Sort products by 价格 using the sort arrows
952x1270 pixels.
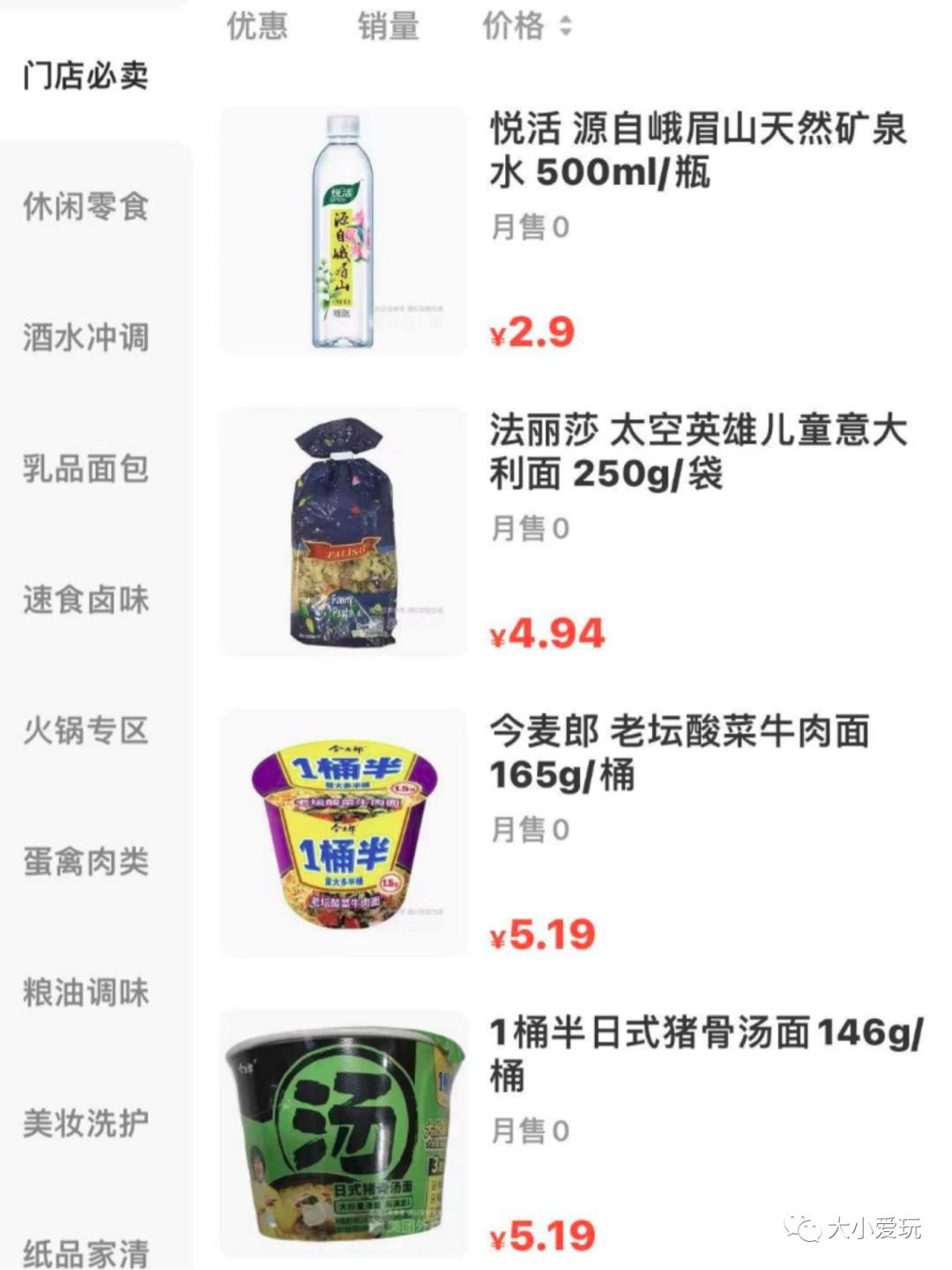526,26
